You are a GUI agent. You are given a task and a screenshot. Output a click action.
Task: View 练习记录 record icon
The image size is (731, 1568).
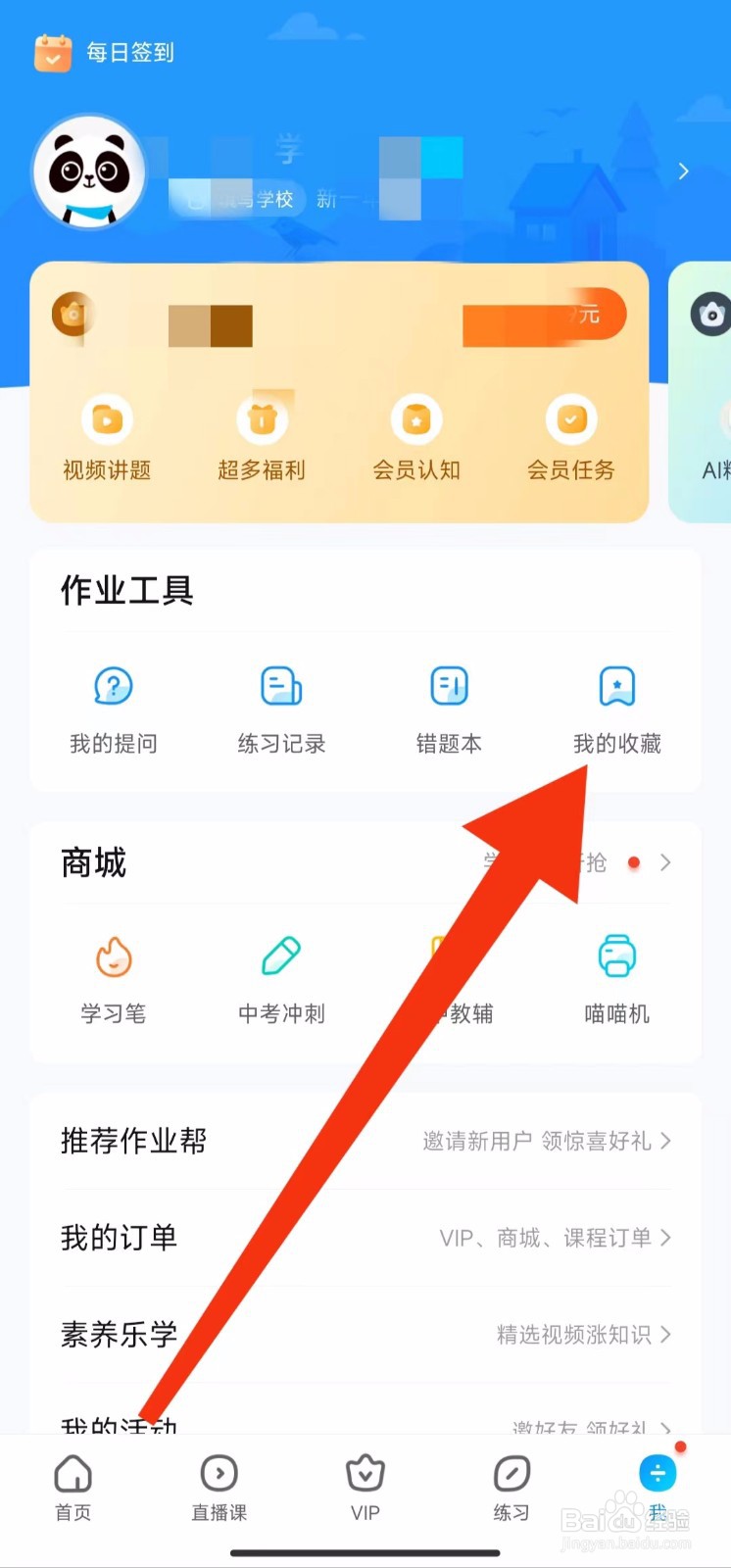[x=281, y=685]
